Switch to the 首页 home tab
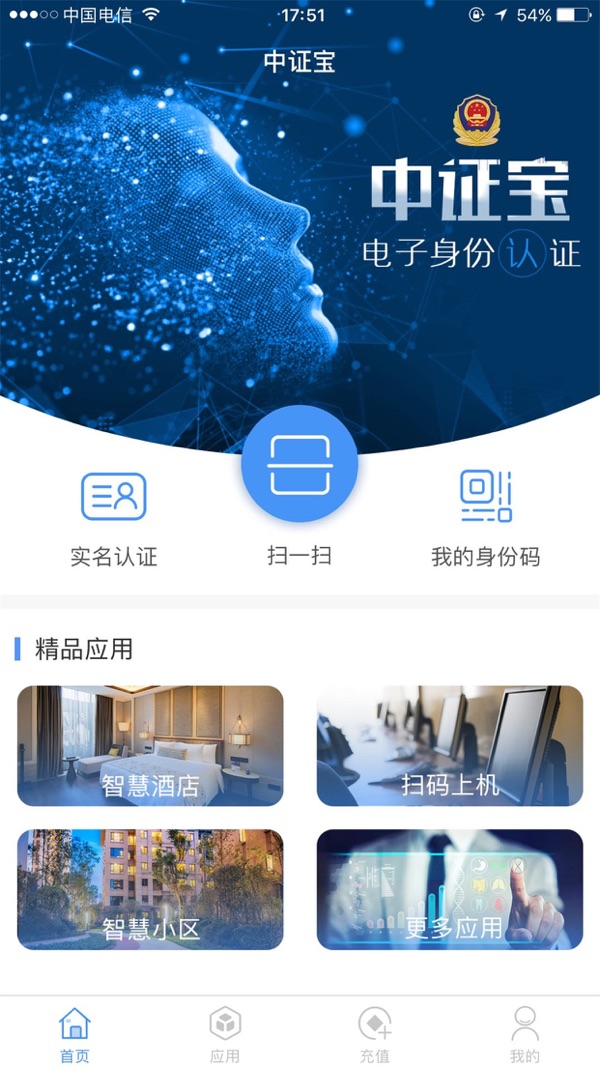Screen dimensions: 600x1067 click(75, 1033)
